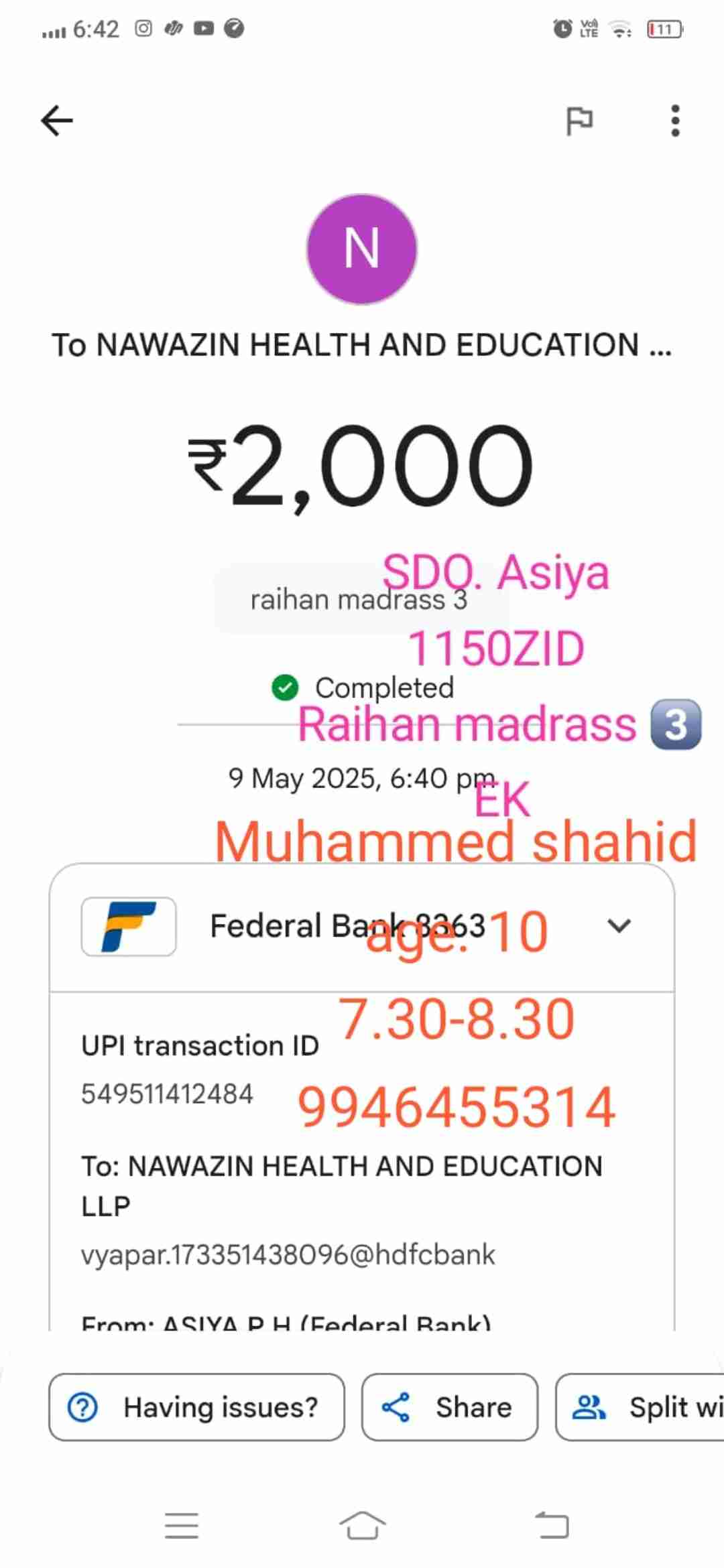
Task: Share this payment receipt
Action: (x=449, y=1407)
